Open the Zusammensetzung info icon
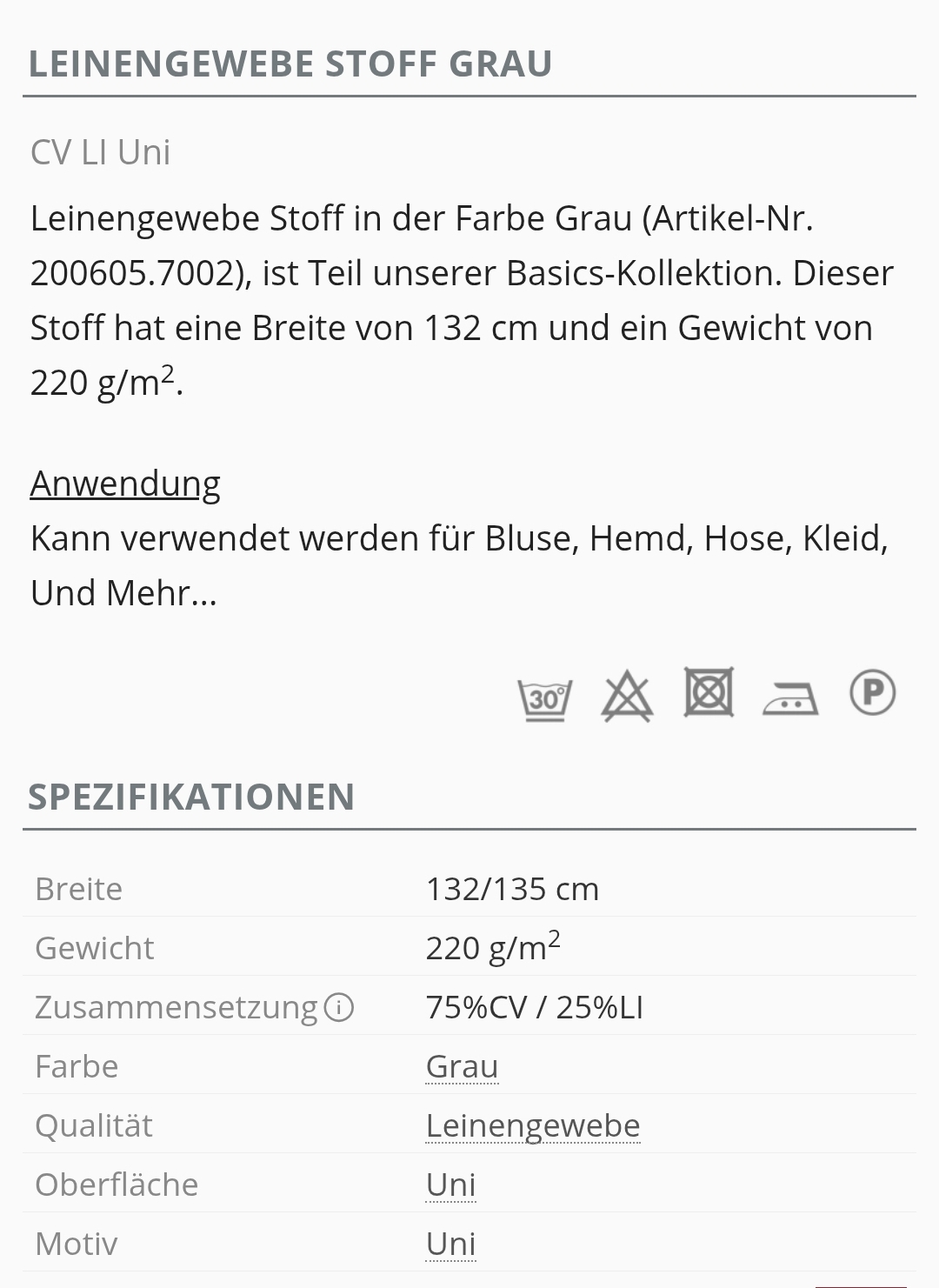This screenshot has height=1288, width=939. click(x=338, y=1008)
